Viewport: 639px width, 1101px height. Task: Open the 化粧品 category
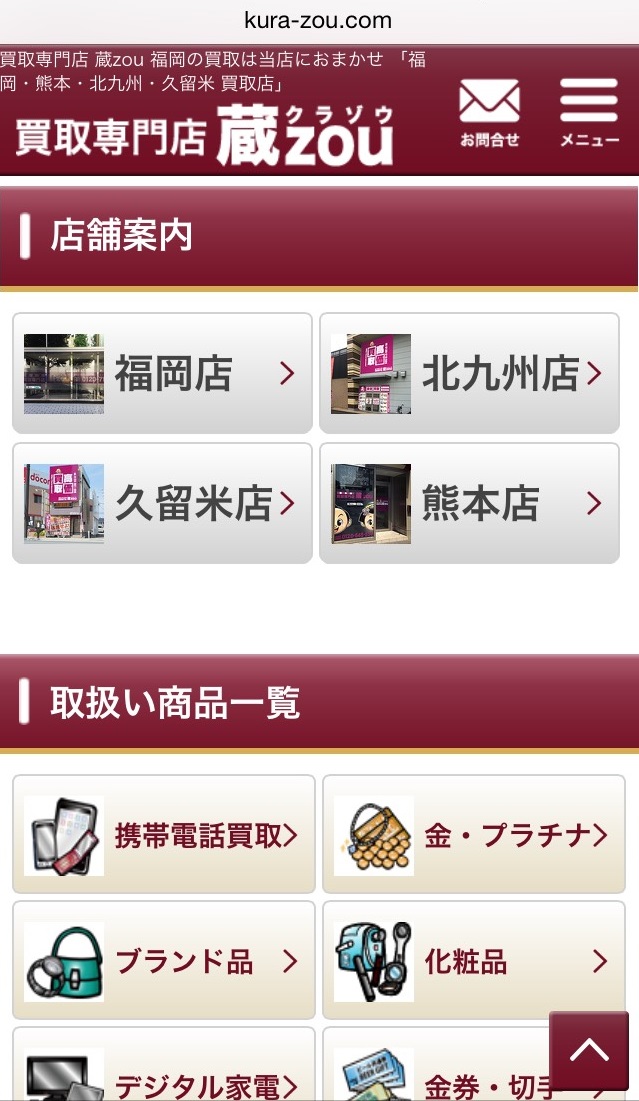click(x=473, y=961)
